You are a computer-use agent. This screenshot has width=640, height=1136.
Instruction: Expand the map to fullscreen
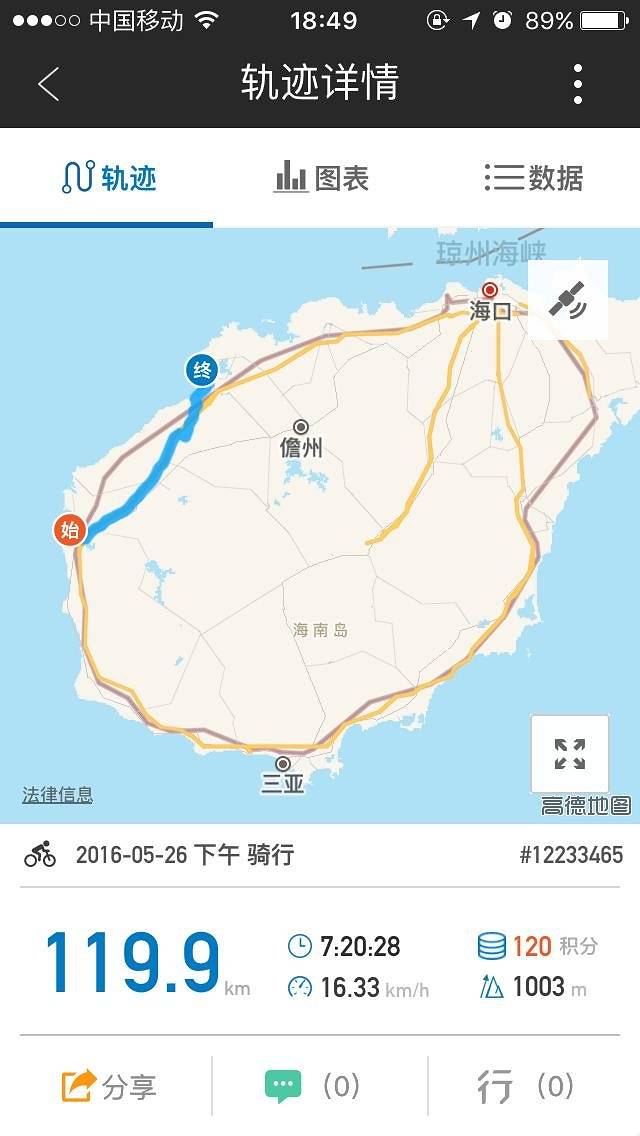pos(570,755)
